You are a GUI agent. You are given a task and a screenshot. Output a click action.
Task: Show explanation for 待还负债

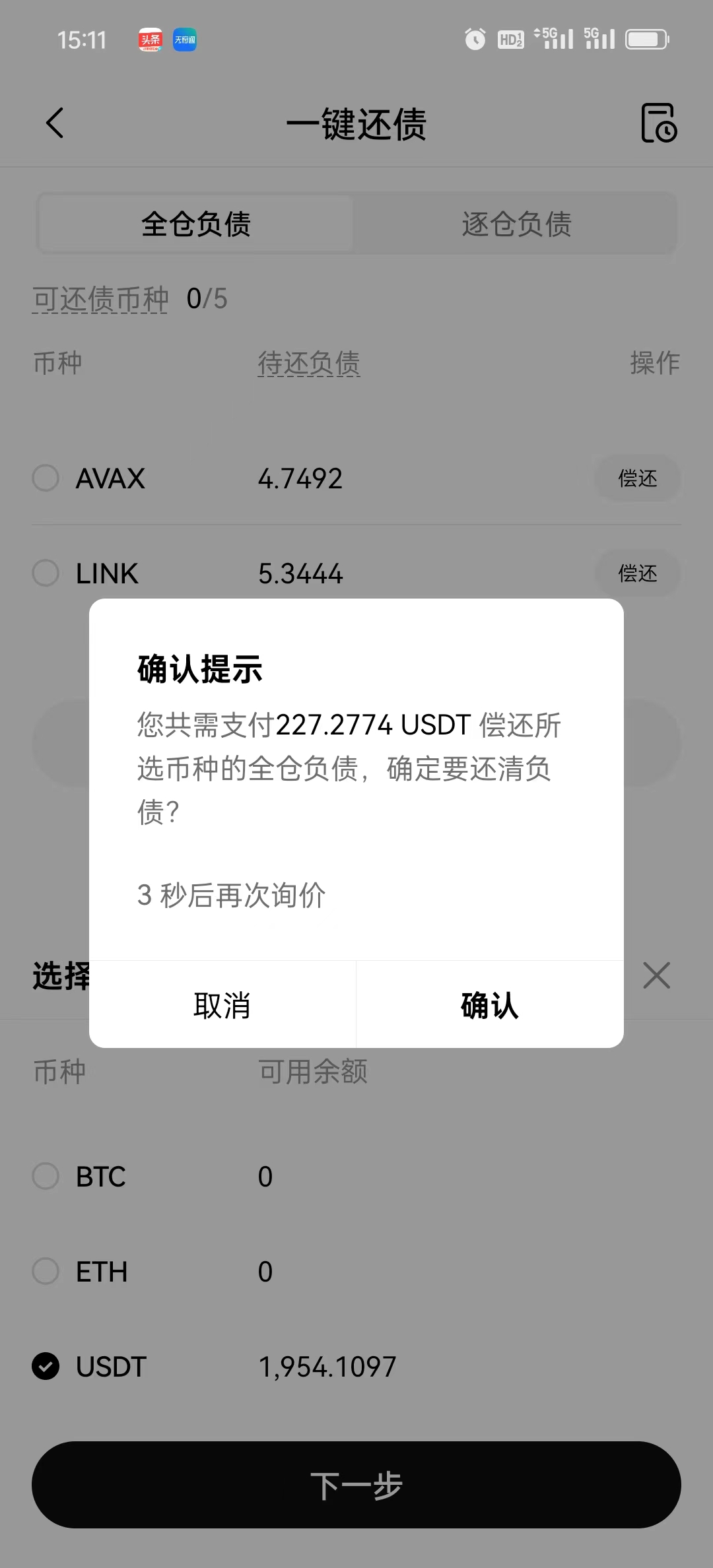309,363
